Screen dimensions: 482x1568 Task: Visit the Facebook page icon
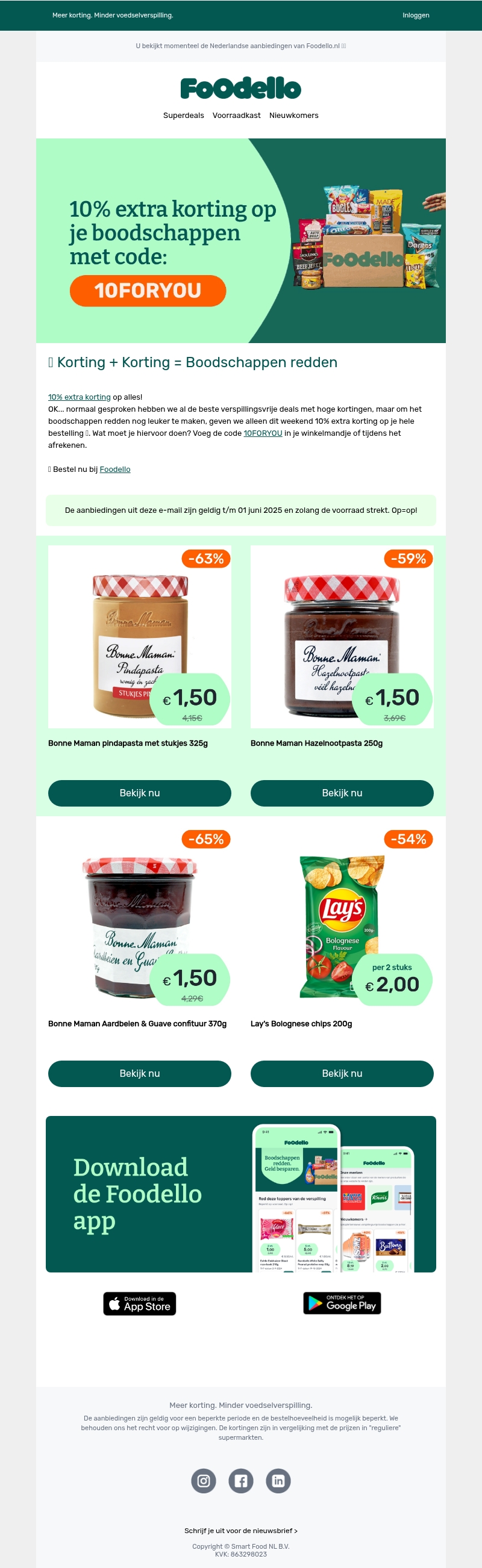pyautogui.click(x=240, y=1480)
